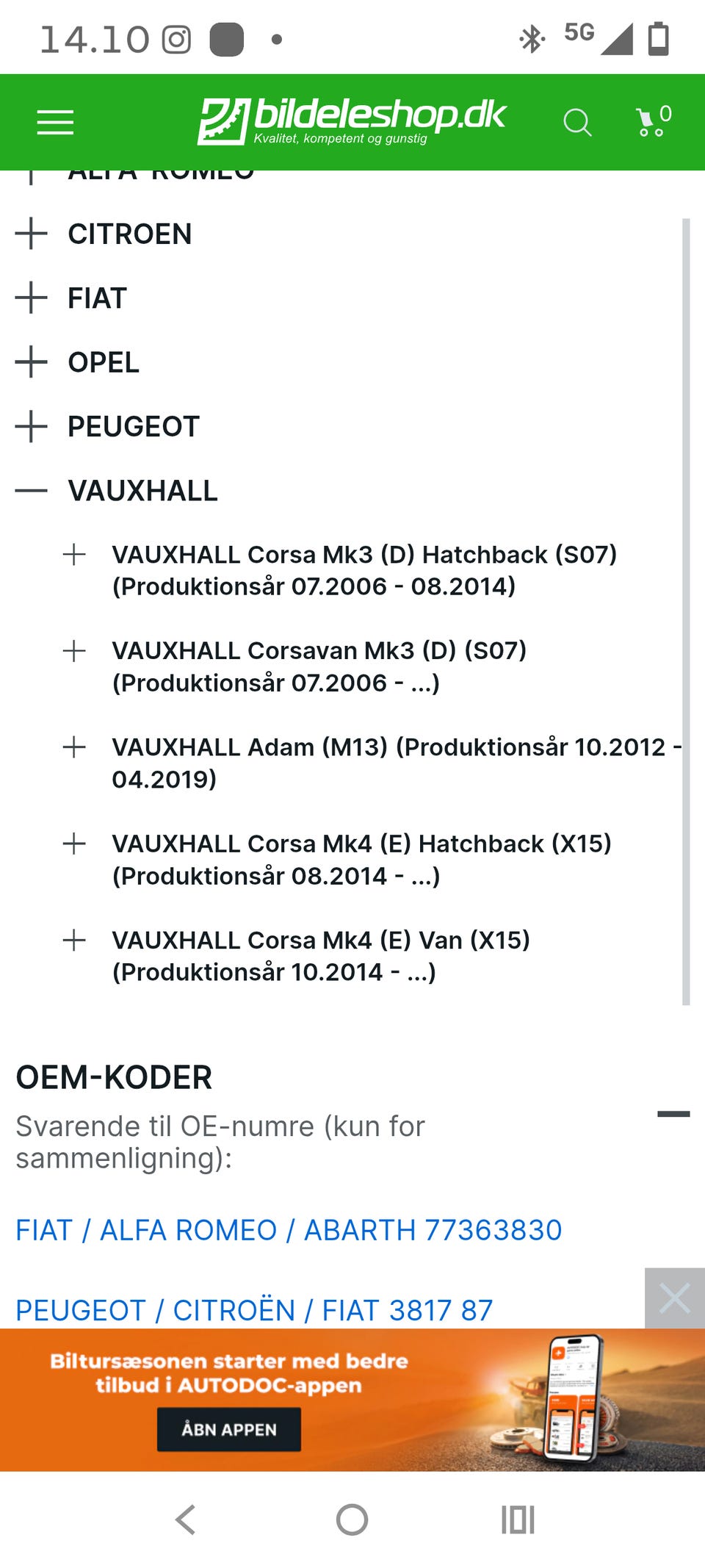Open the search icon in header
This screenshot has width=705, height=1568.
(x=577, y=122)
